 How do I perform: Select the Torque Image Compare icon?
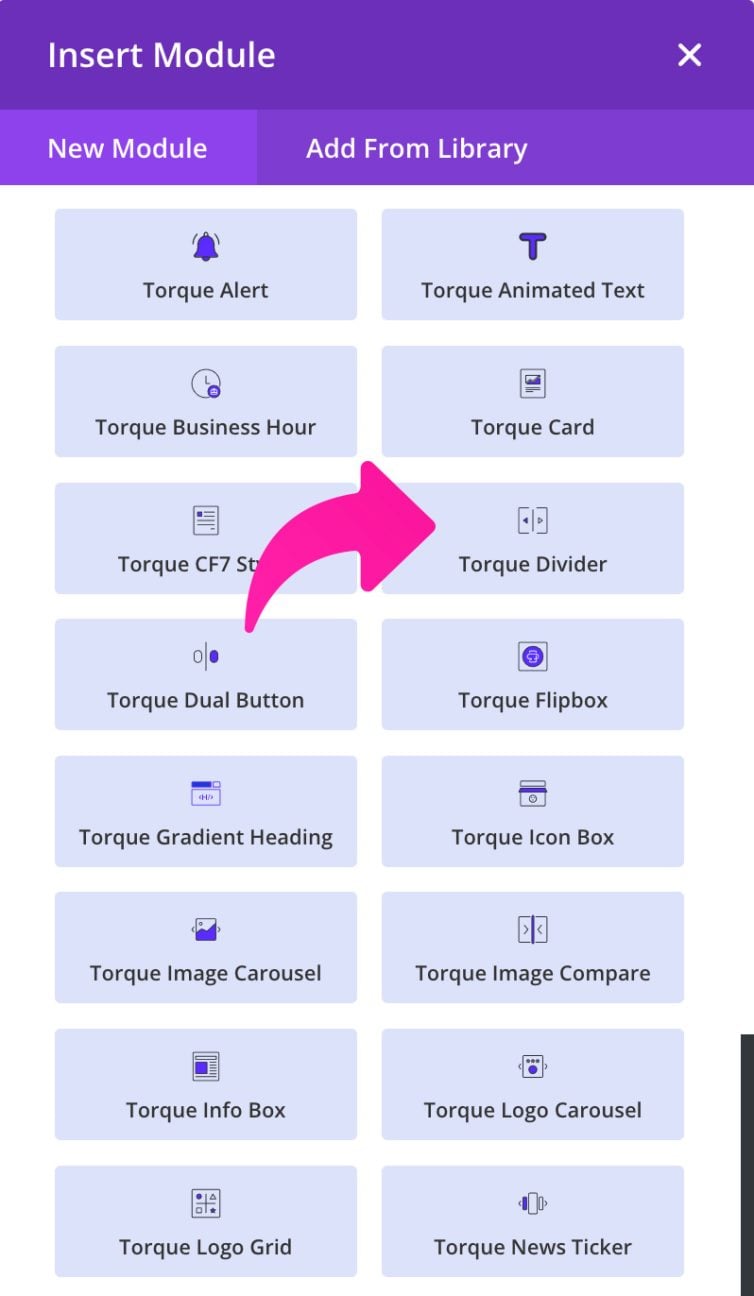[x=532, y=929]
